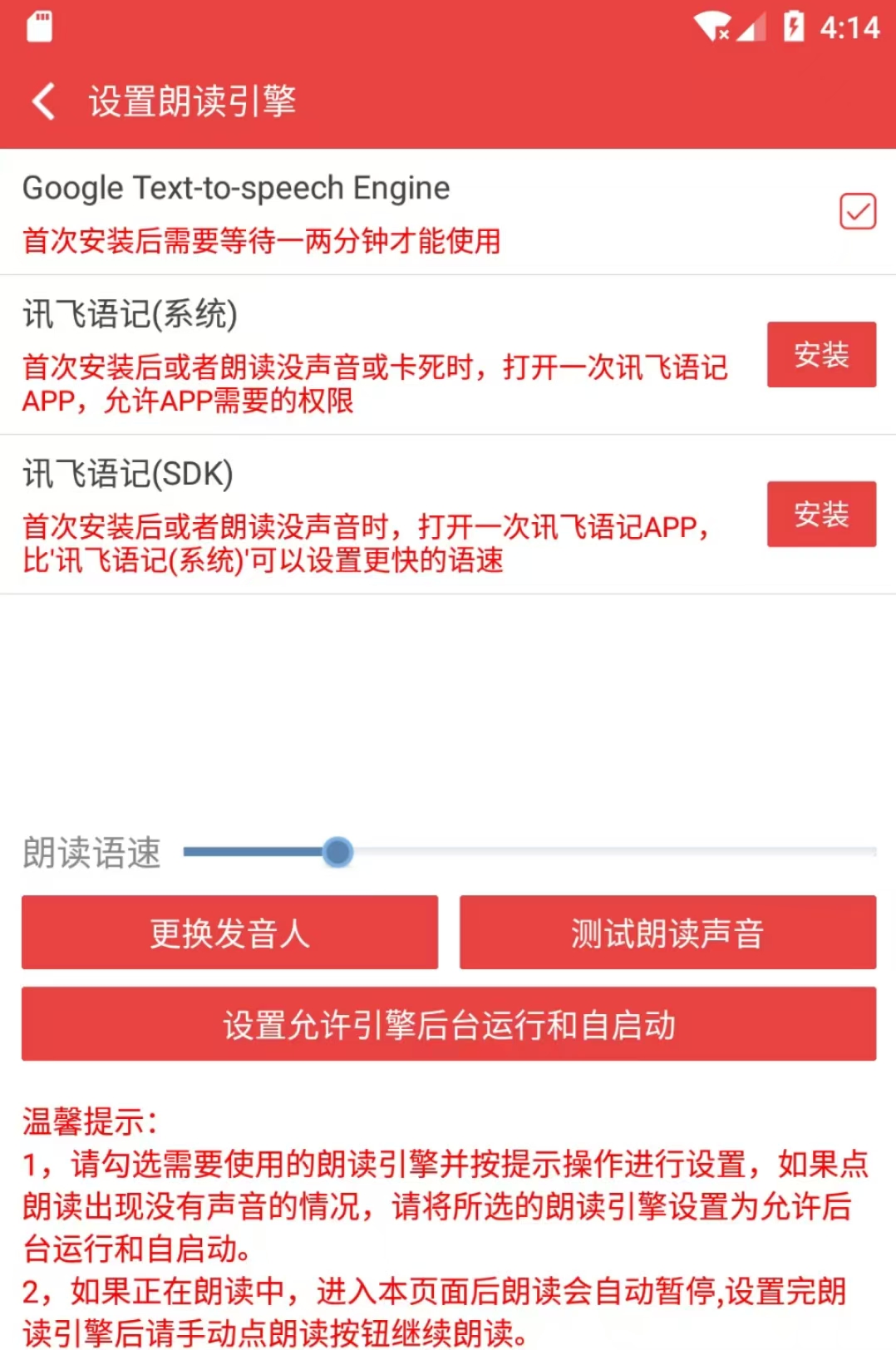The image size is (896, 1350).
Task: Tap 更换发音人 to change the voice
Action: point(229,933)
